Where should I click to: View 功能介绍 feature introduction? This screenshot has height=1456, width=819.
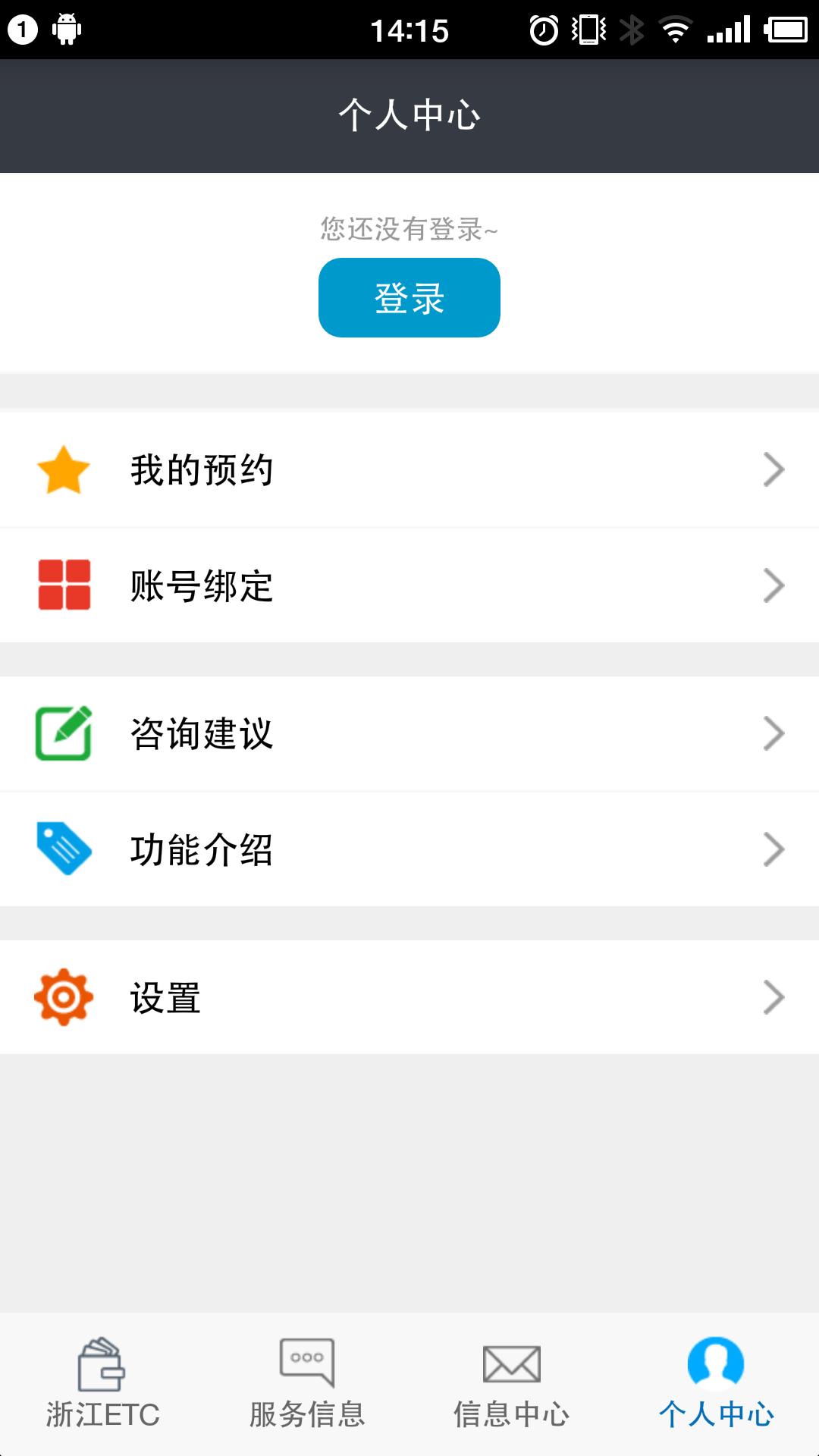coord(409,849)
